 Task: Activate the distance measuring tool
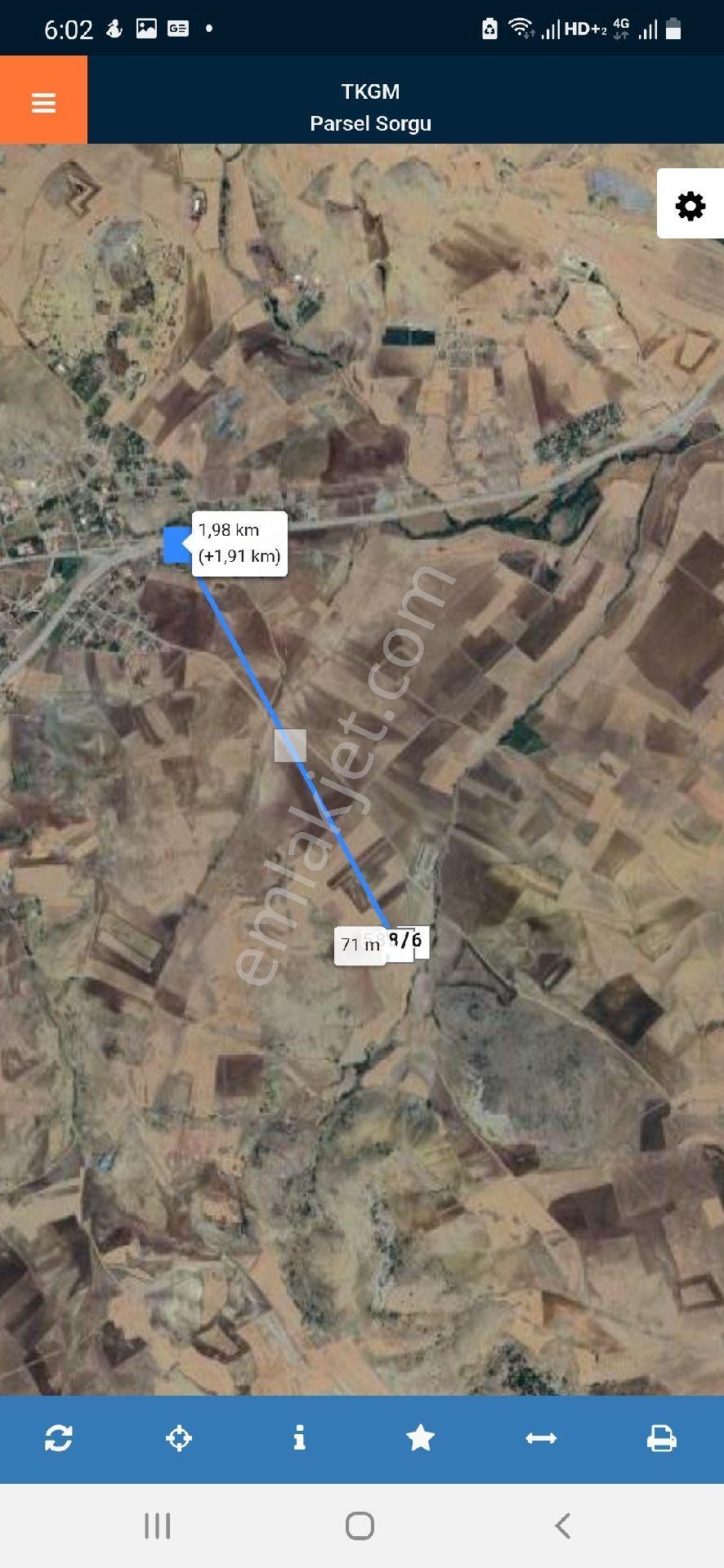[x=541, y=1438]
